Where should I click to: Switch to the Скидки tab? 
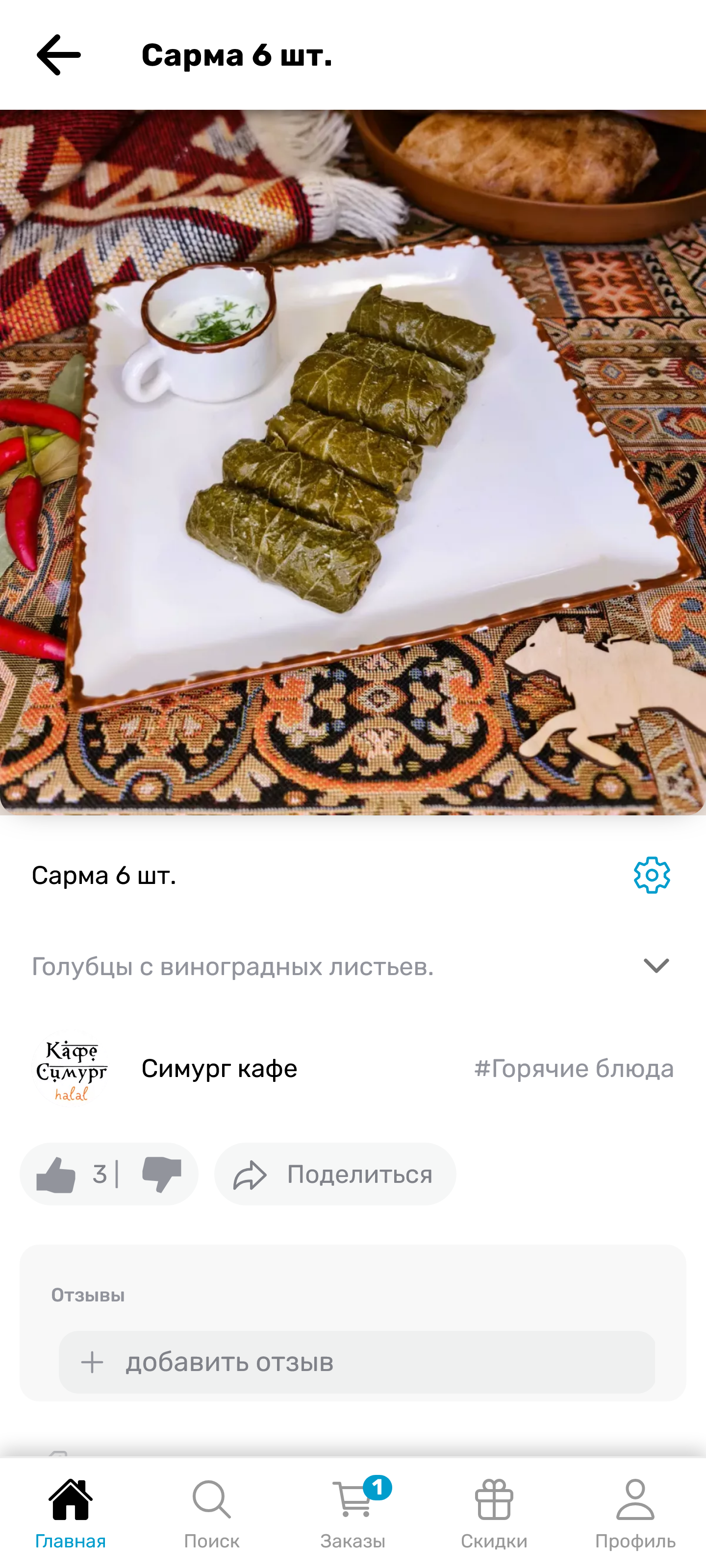tap(494, 1513)
